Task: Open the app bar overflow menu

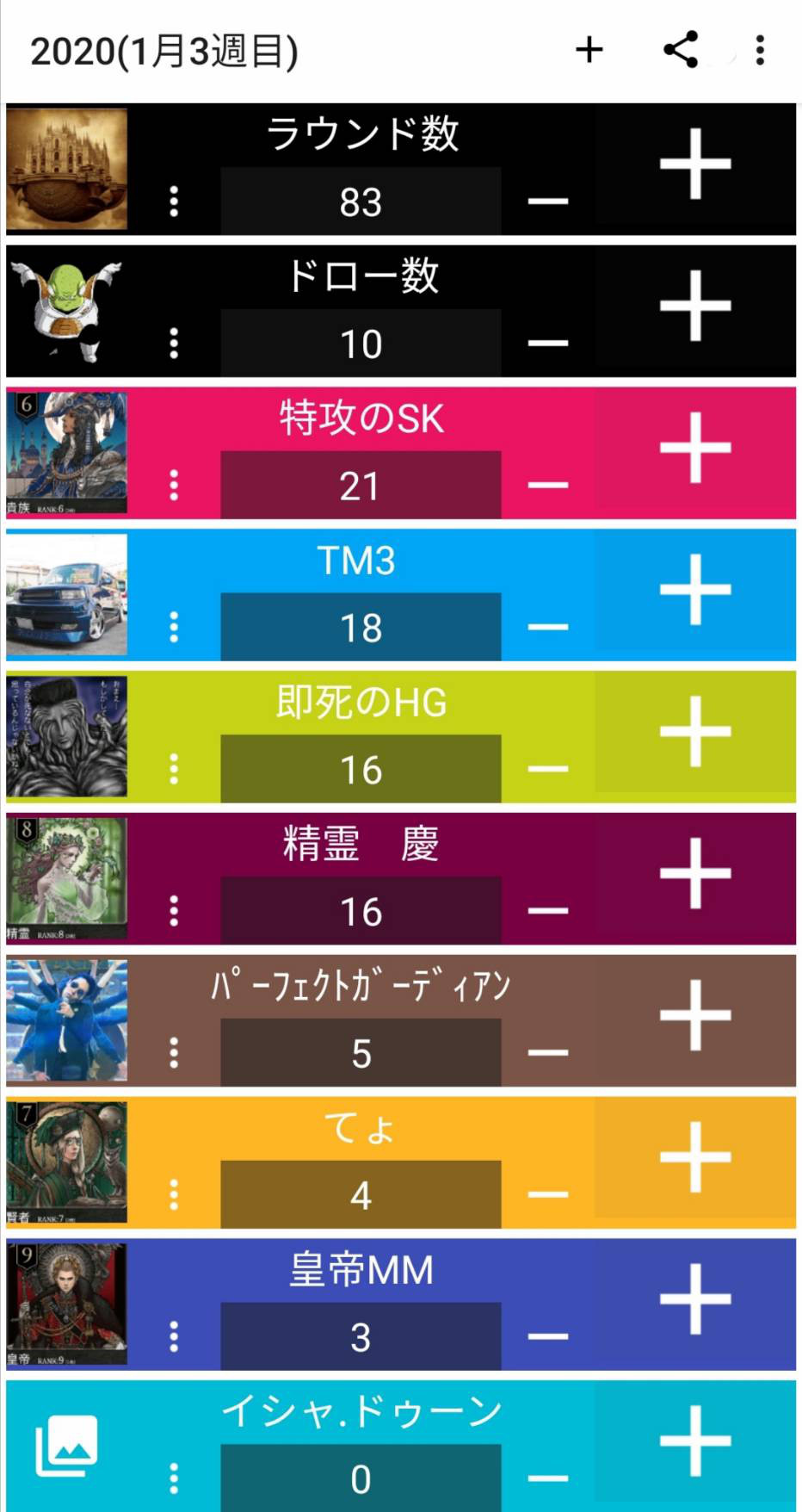Action: pyautogui.click(x=760, y=50)
